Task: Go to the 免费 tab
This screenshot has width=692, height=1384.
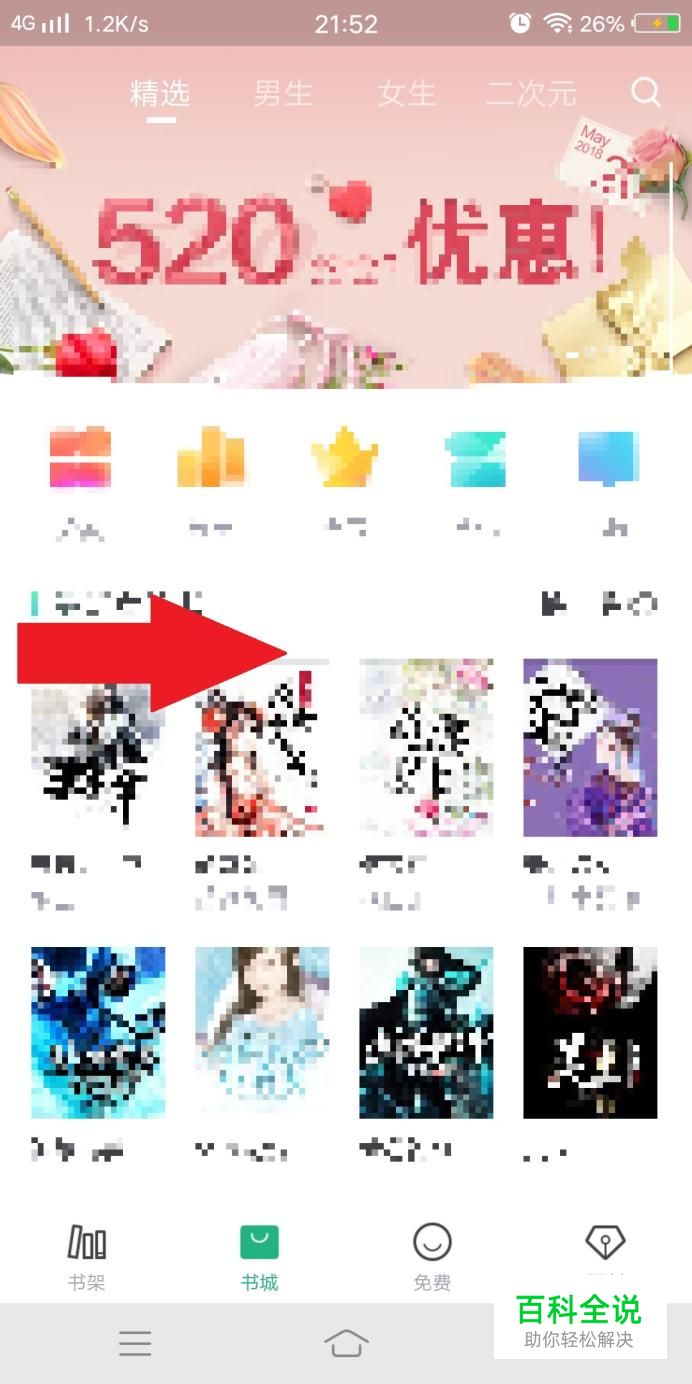Action: click(432, 1257)
